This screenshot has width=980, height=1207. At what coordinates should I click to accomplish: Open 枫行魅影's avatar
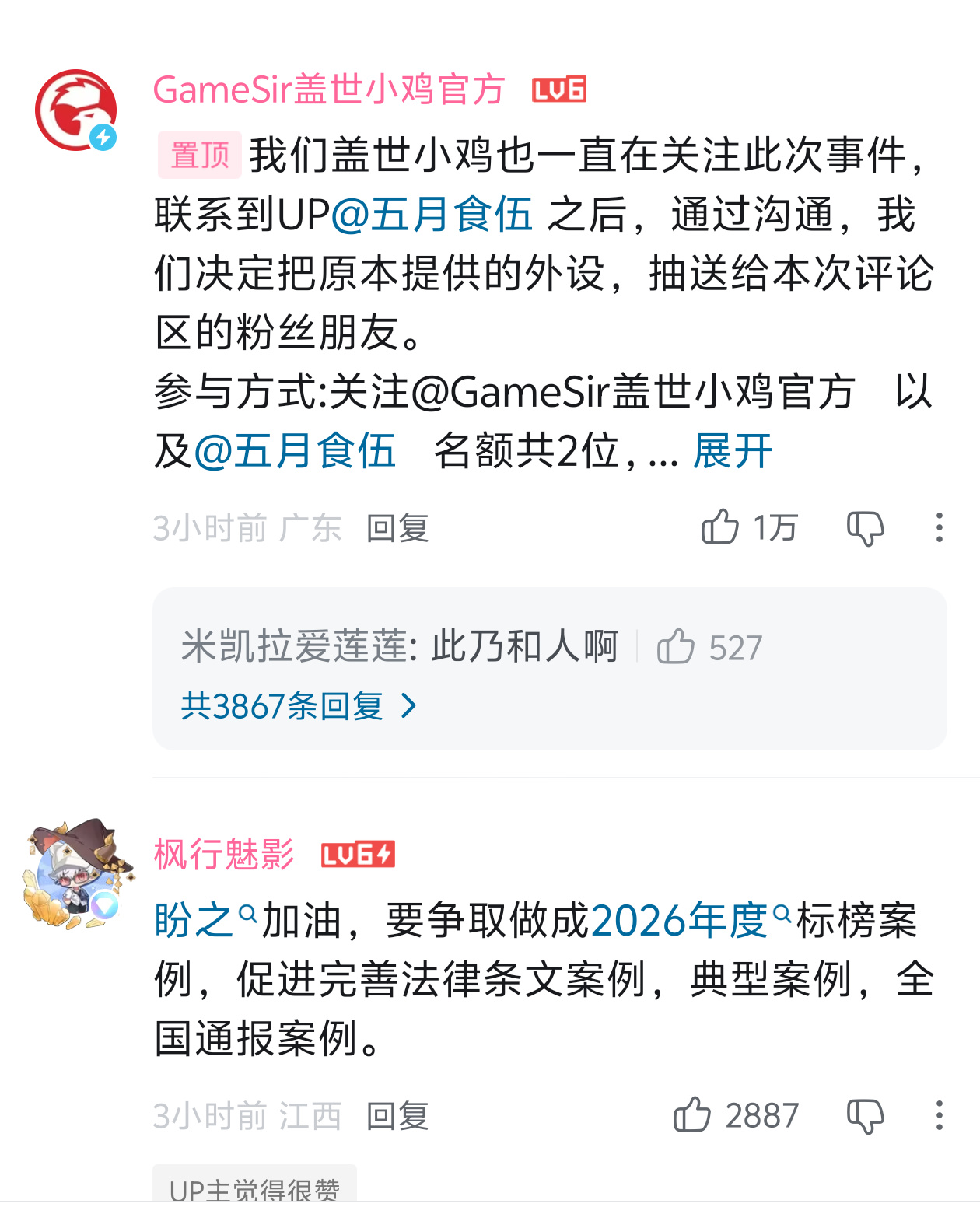click(x=75, y=875)
